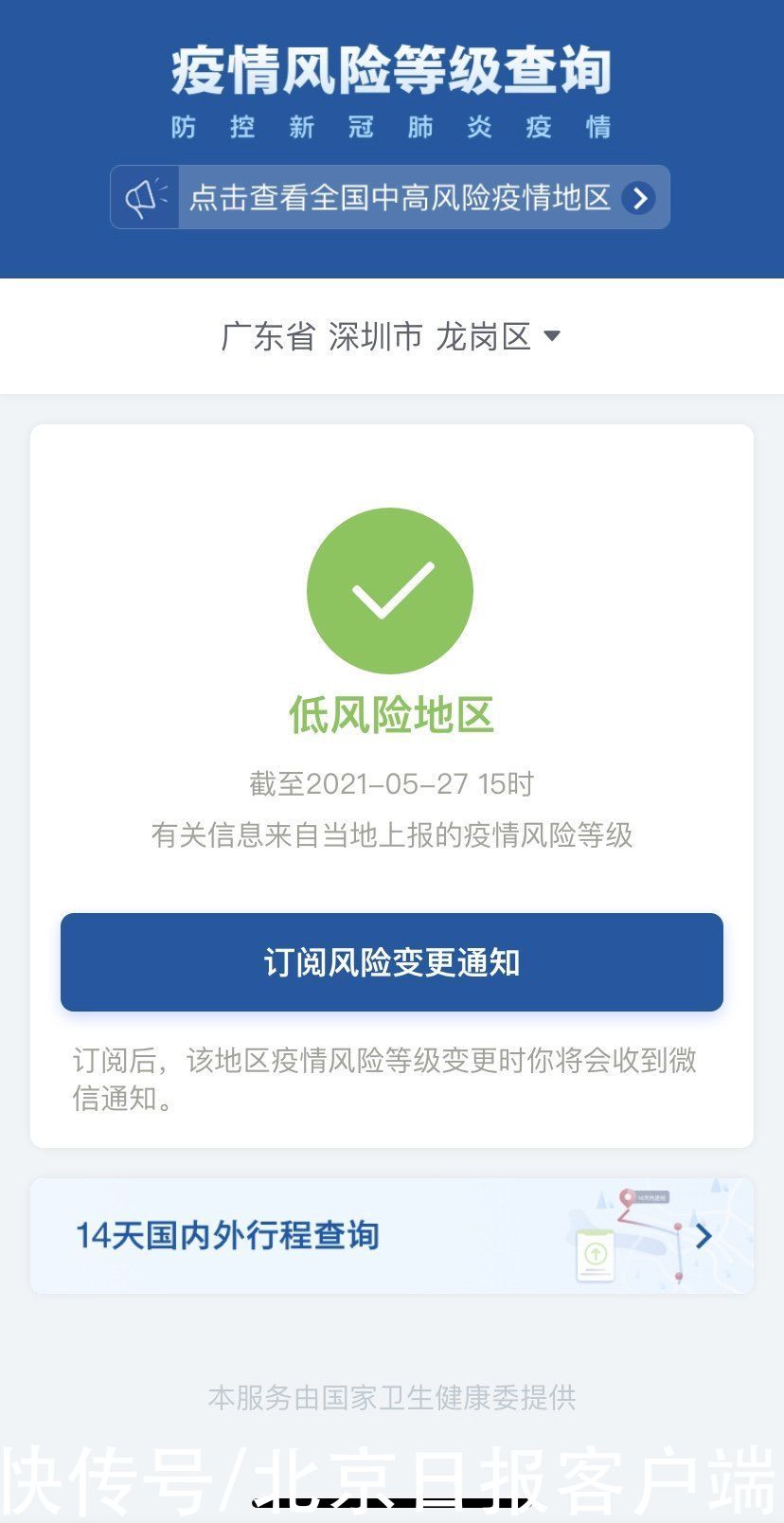Subscribe to risk level change notifications
This screenshot has height=1523, width=784.
point(391,962)
